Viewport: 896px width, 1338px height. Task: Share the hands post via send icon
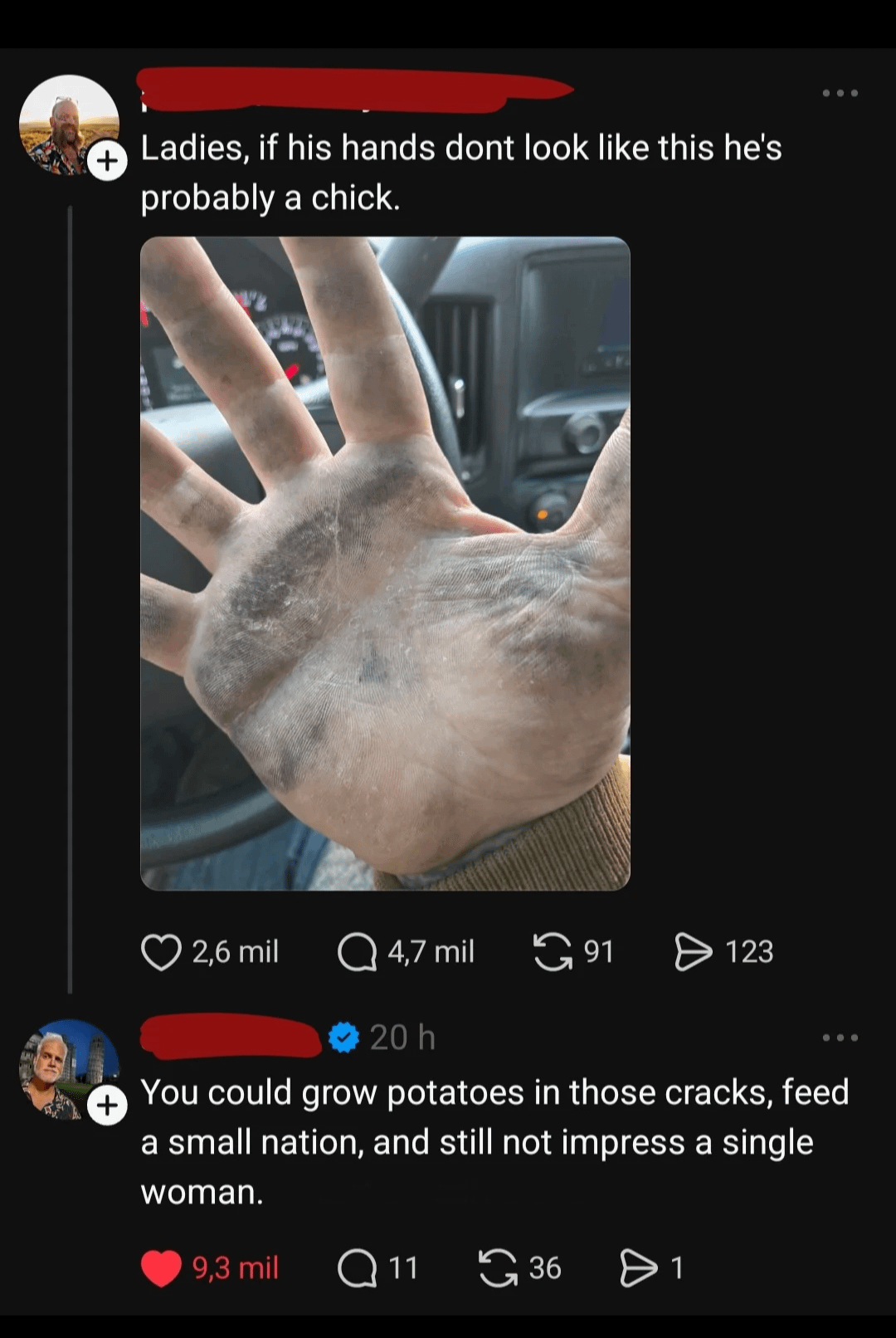click(x=694, y=952)
